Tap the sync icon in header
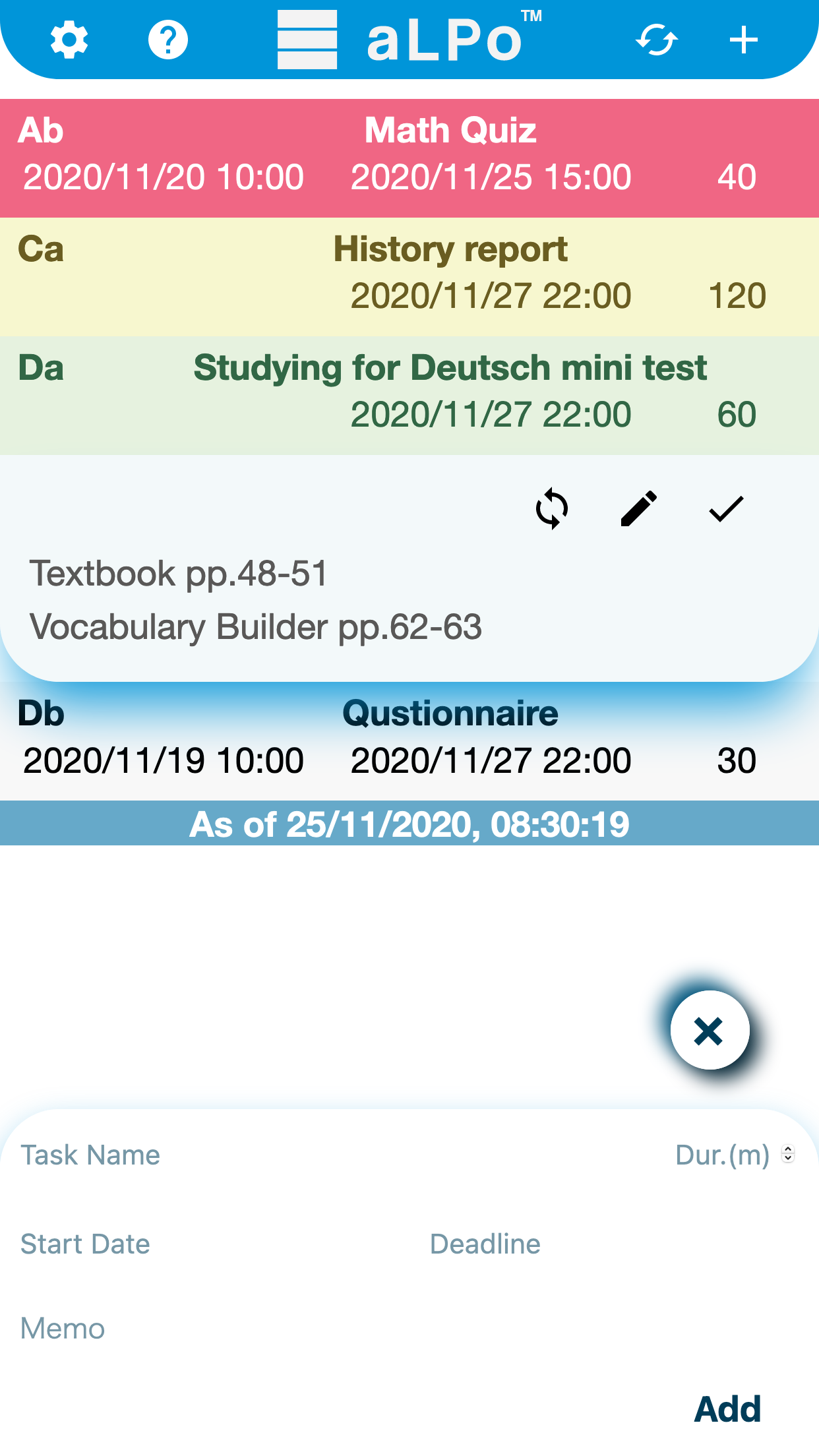 click(x=657, y=40)
